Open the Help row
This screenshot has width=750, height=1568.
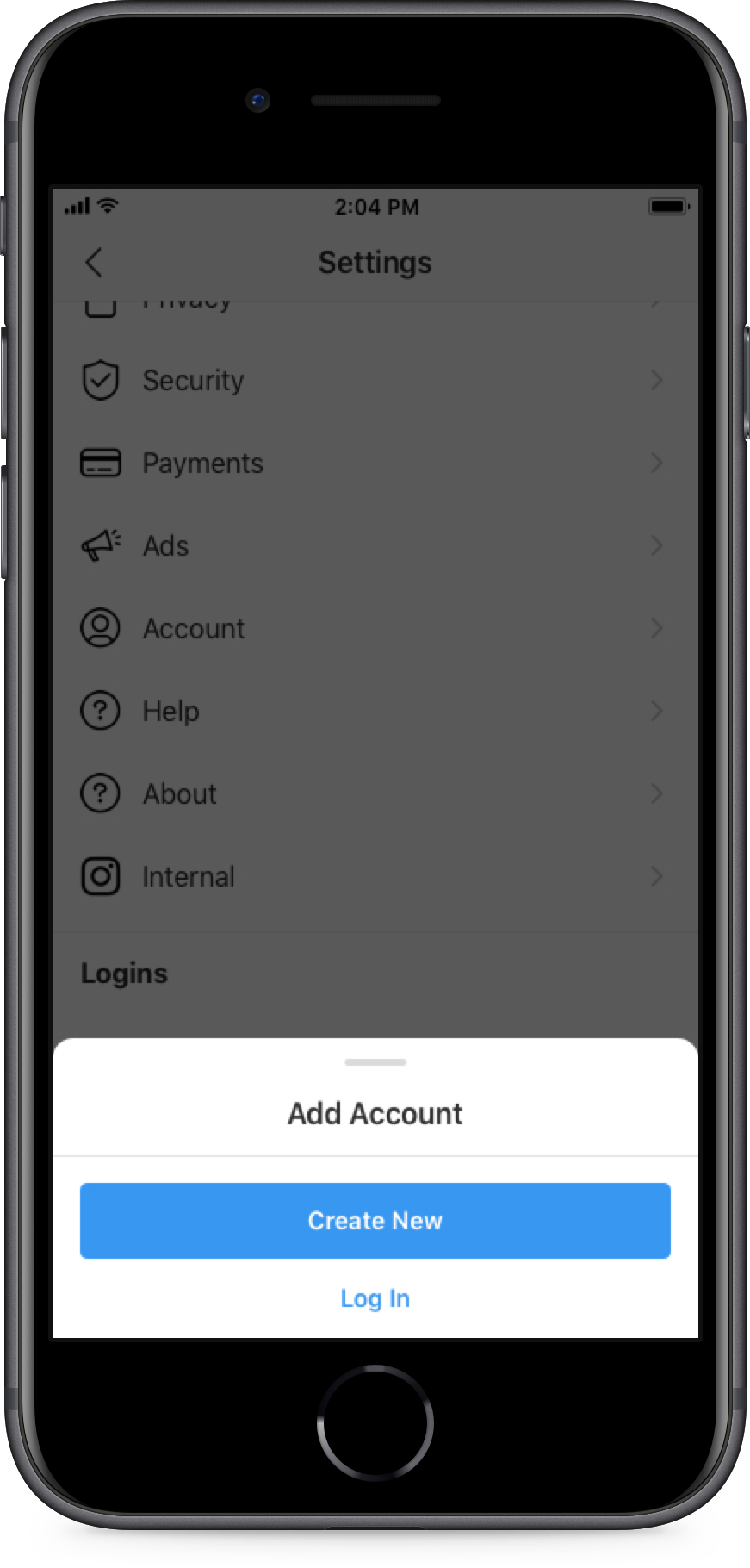point(375,711)
